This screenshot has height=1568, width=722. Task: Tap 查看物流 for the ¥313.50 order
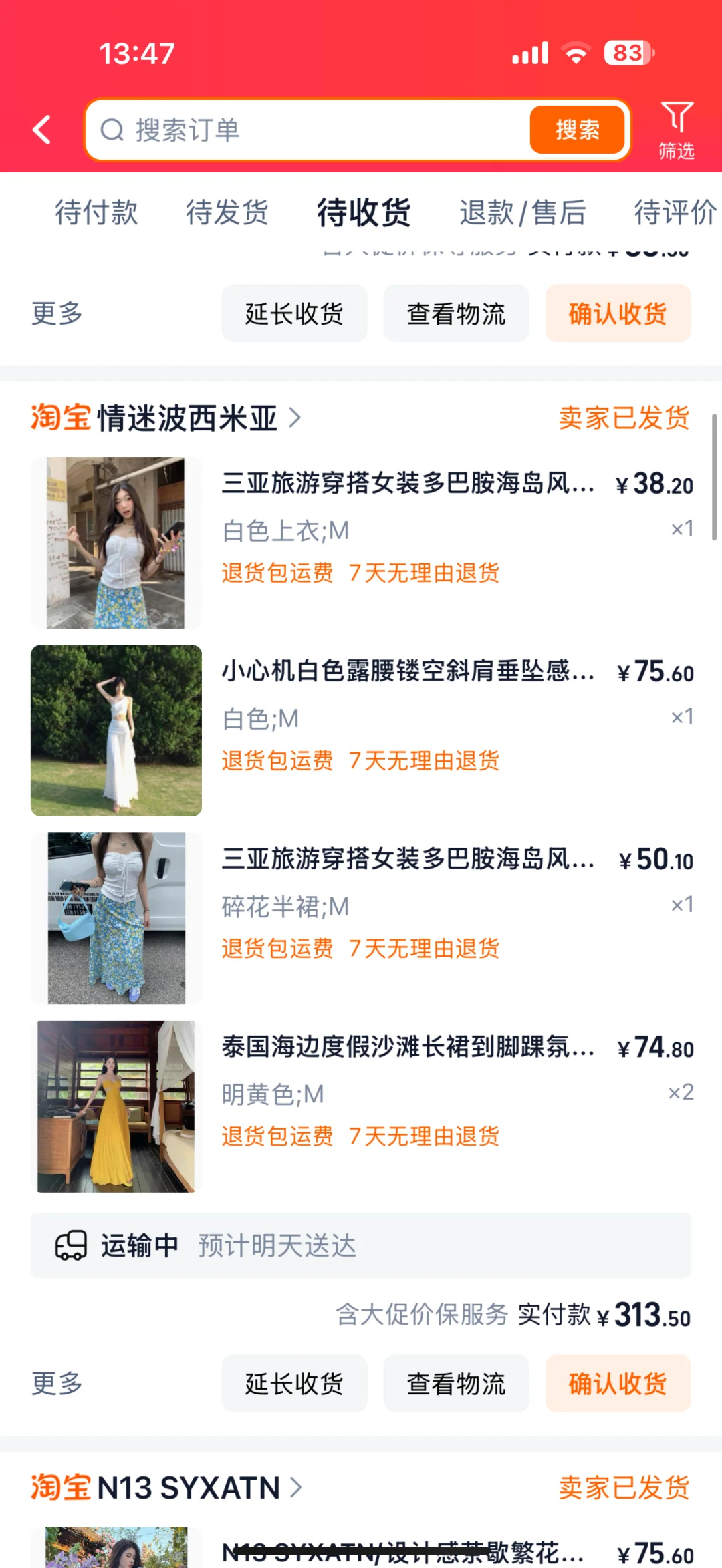[456, 1383]
